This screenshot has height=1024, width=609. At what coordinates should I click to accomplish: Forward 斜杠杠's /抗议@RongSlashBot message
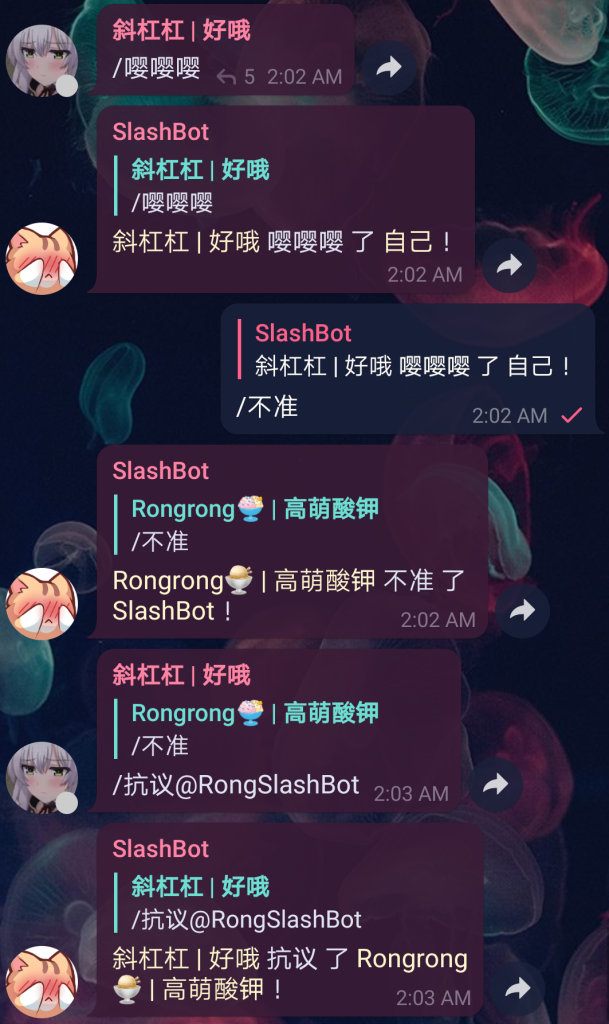tap(495, 784)
